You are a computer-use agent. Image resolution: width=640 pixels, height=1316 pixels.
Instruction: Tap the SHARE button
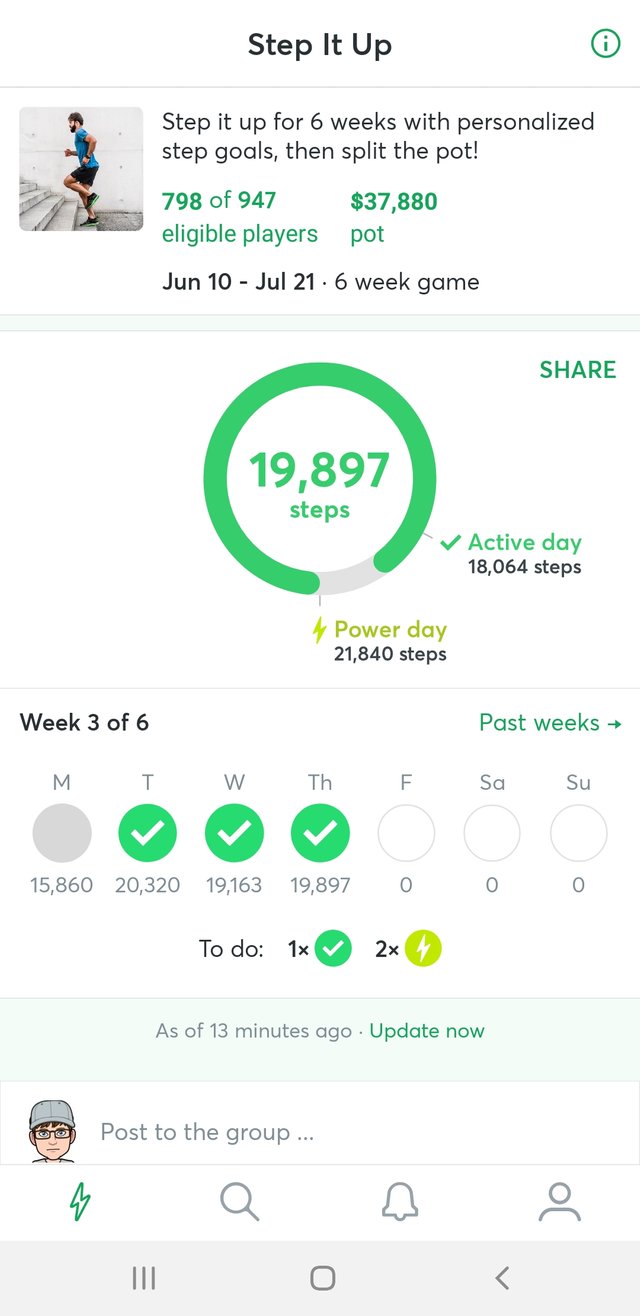(x=578, y=370)
